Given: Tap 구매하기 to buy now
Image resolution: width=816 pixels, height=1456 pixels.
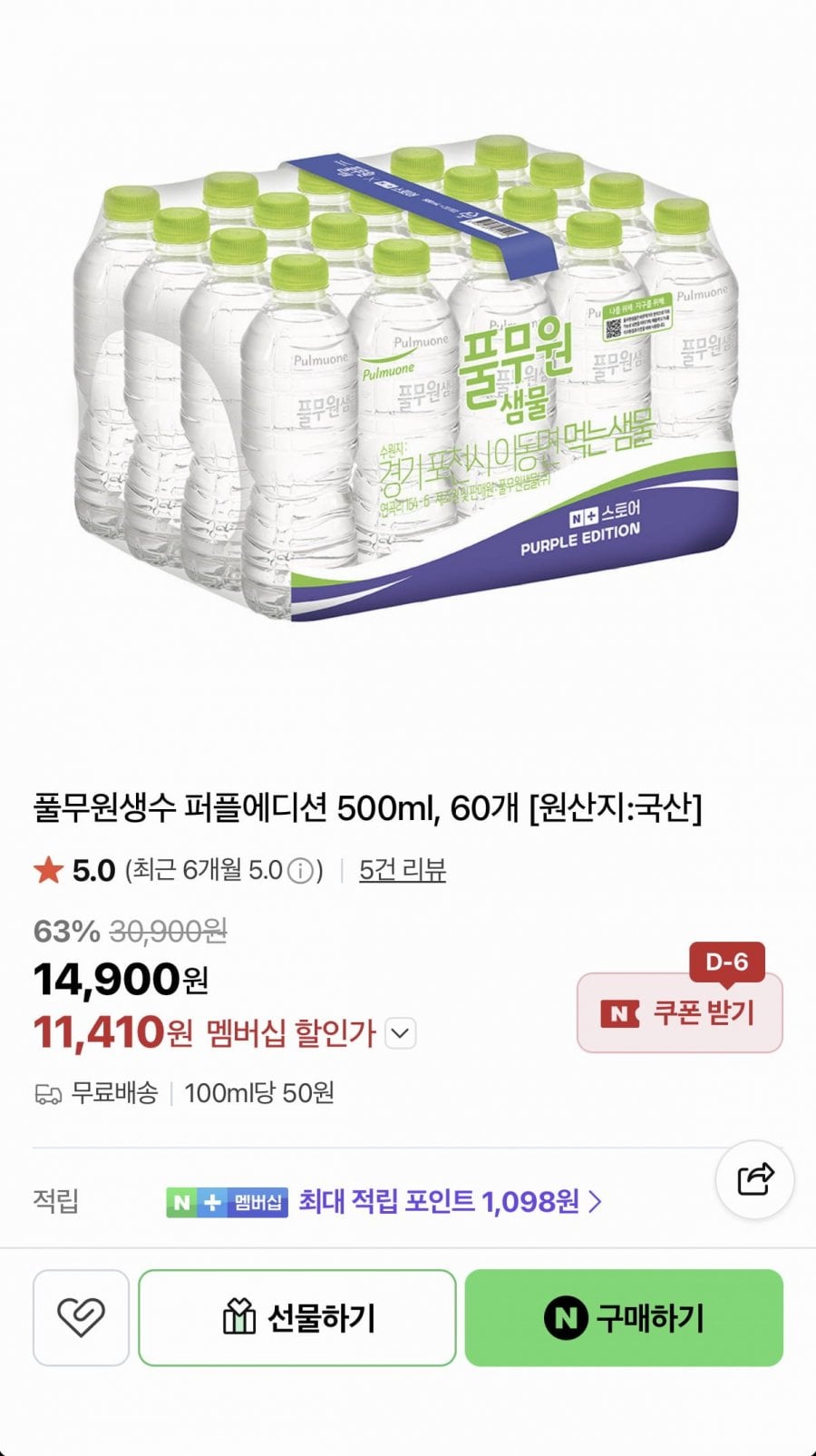Looking at the screenshot, I should pos(624,1317).
